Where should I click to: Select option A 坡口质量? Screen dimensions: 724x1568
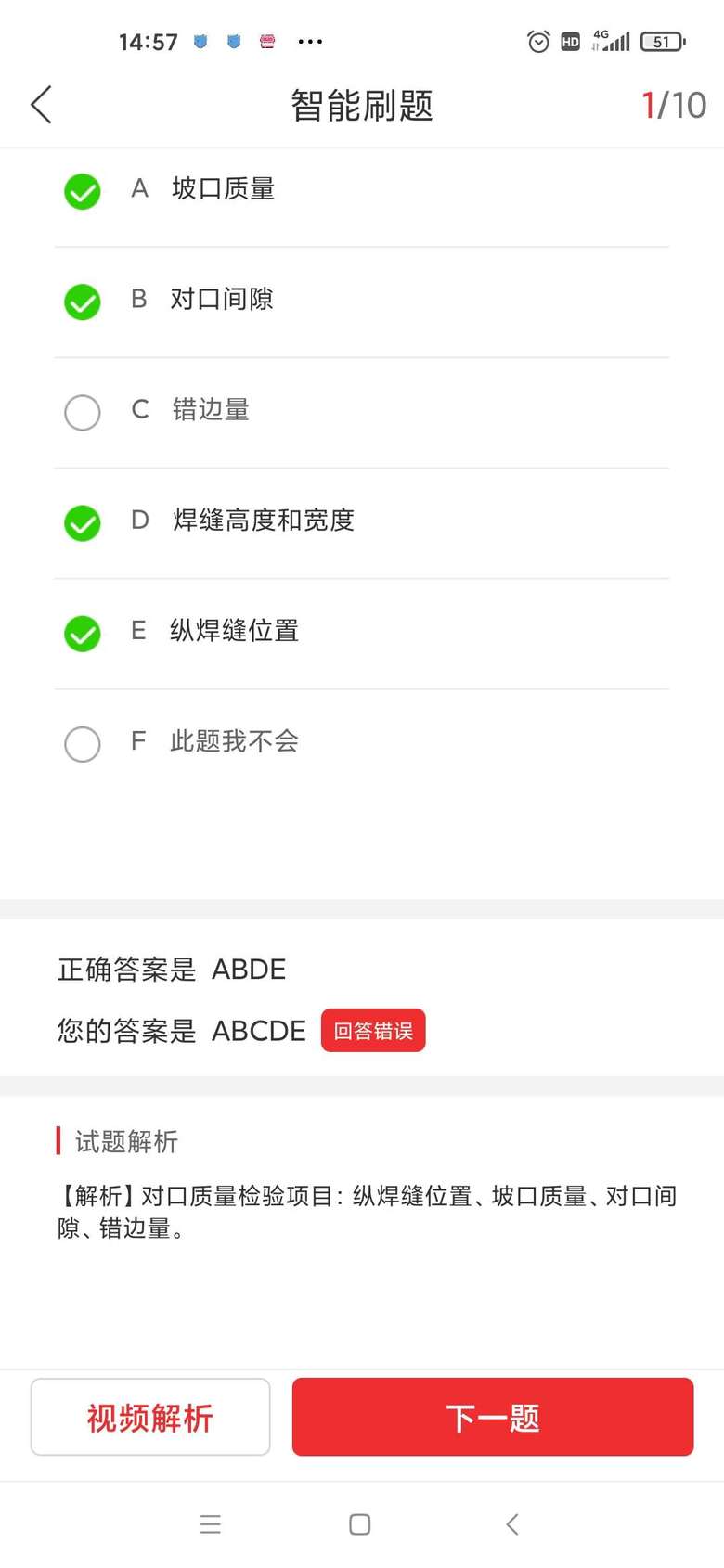pyautogui.click(x=83, y=191)
